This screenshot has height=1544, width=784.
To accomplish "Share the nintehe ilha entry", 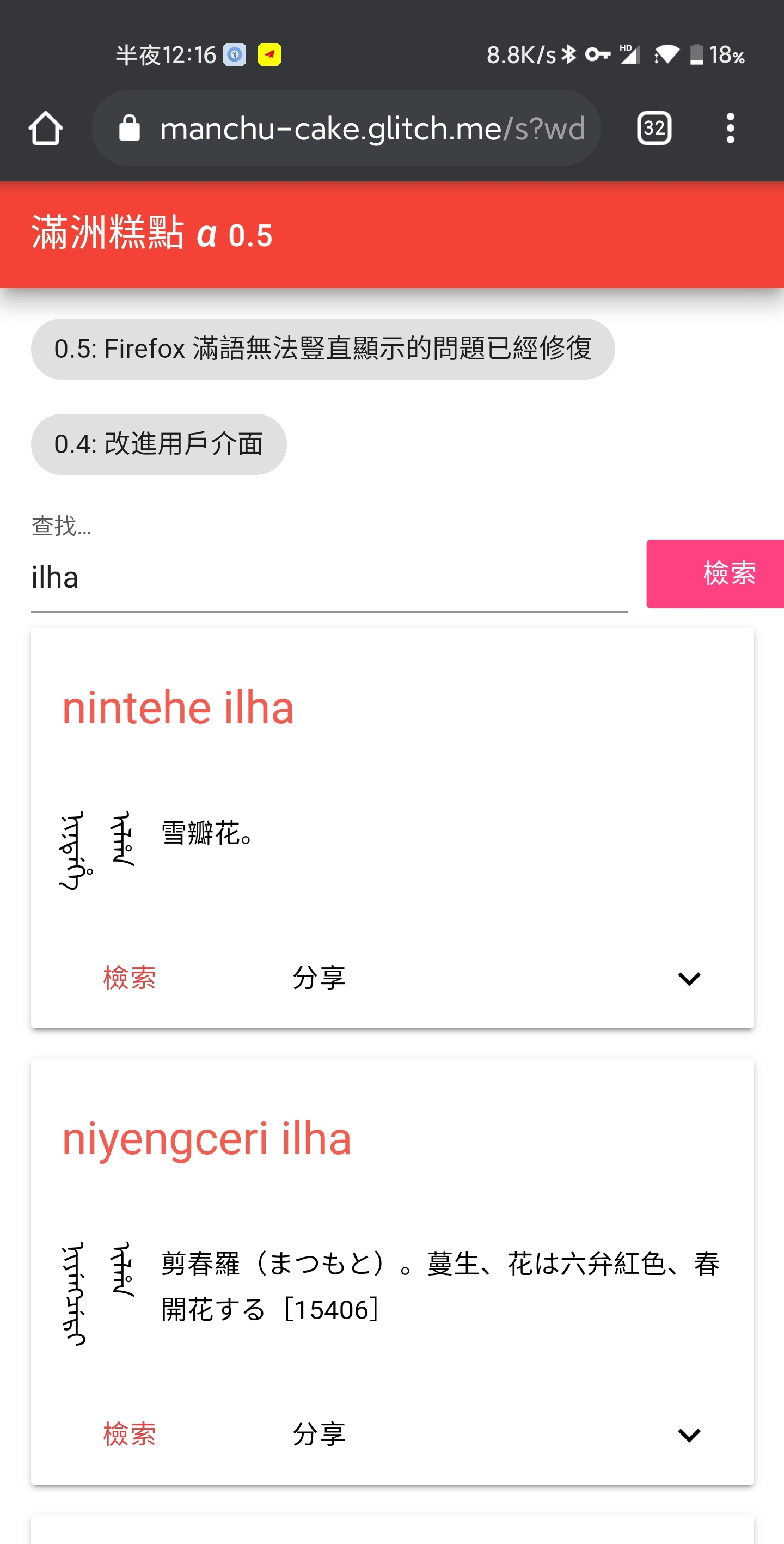I will pos(319,978).
